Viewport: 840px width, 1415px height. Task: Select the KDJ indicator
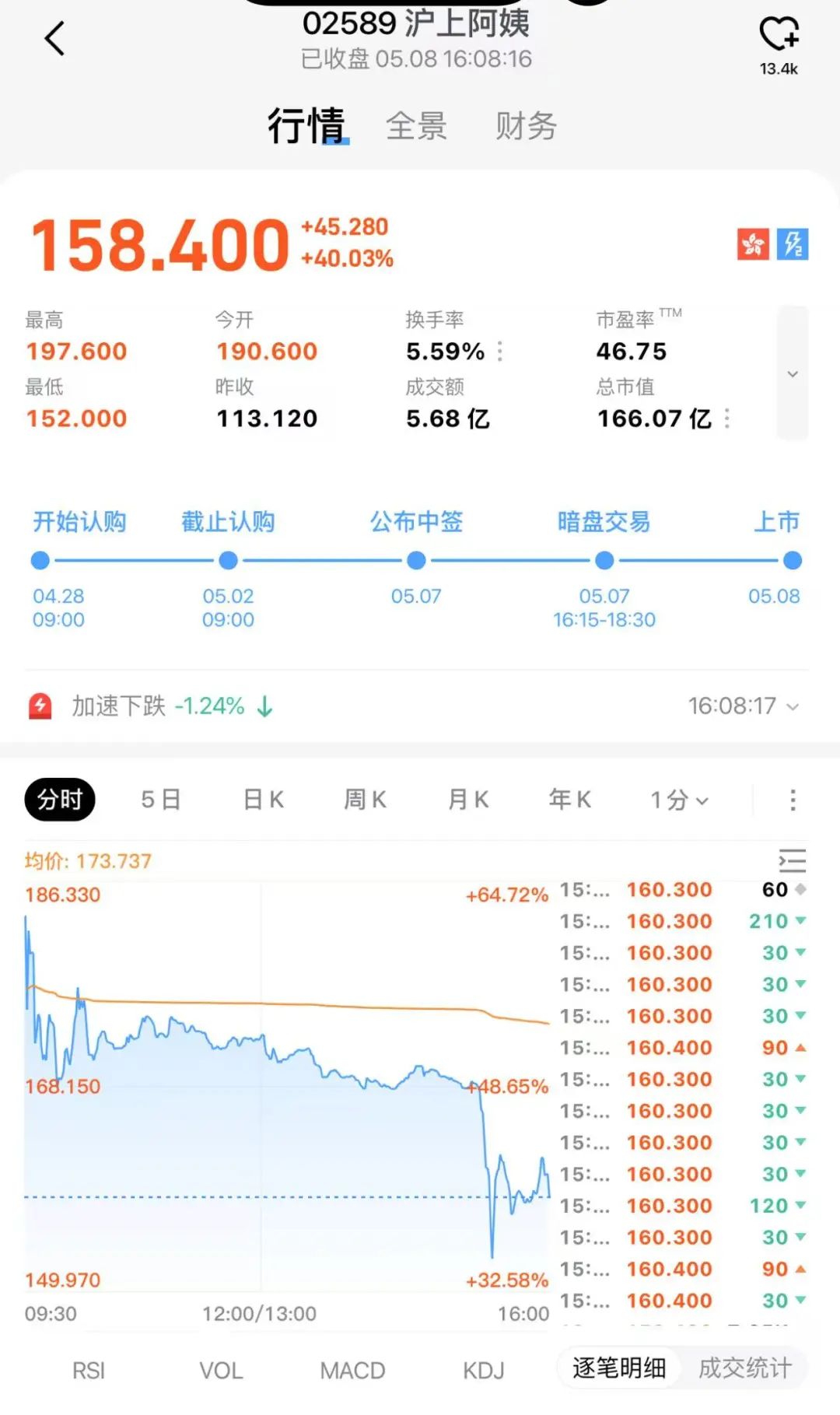point(484,1371)
